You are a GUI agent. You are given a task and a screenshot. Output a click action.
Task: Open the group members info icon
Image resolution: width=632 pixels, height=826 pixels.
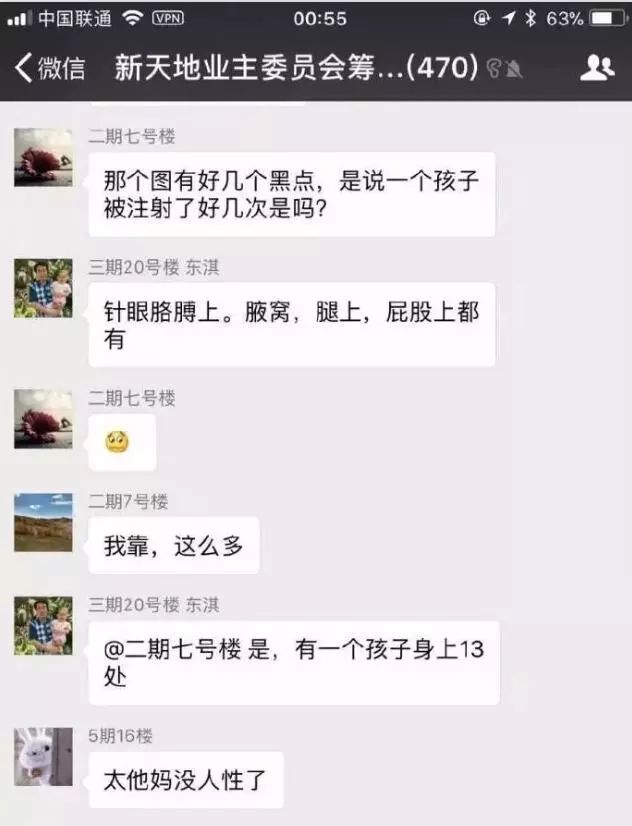(x=596, y=67)
